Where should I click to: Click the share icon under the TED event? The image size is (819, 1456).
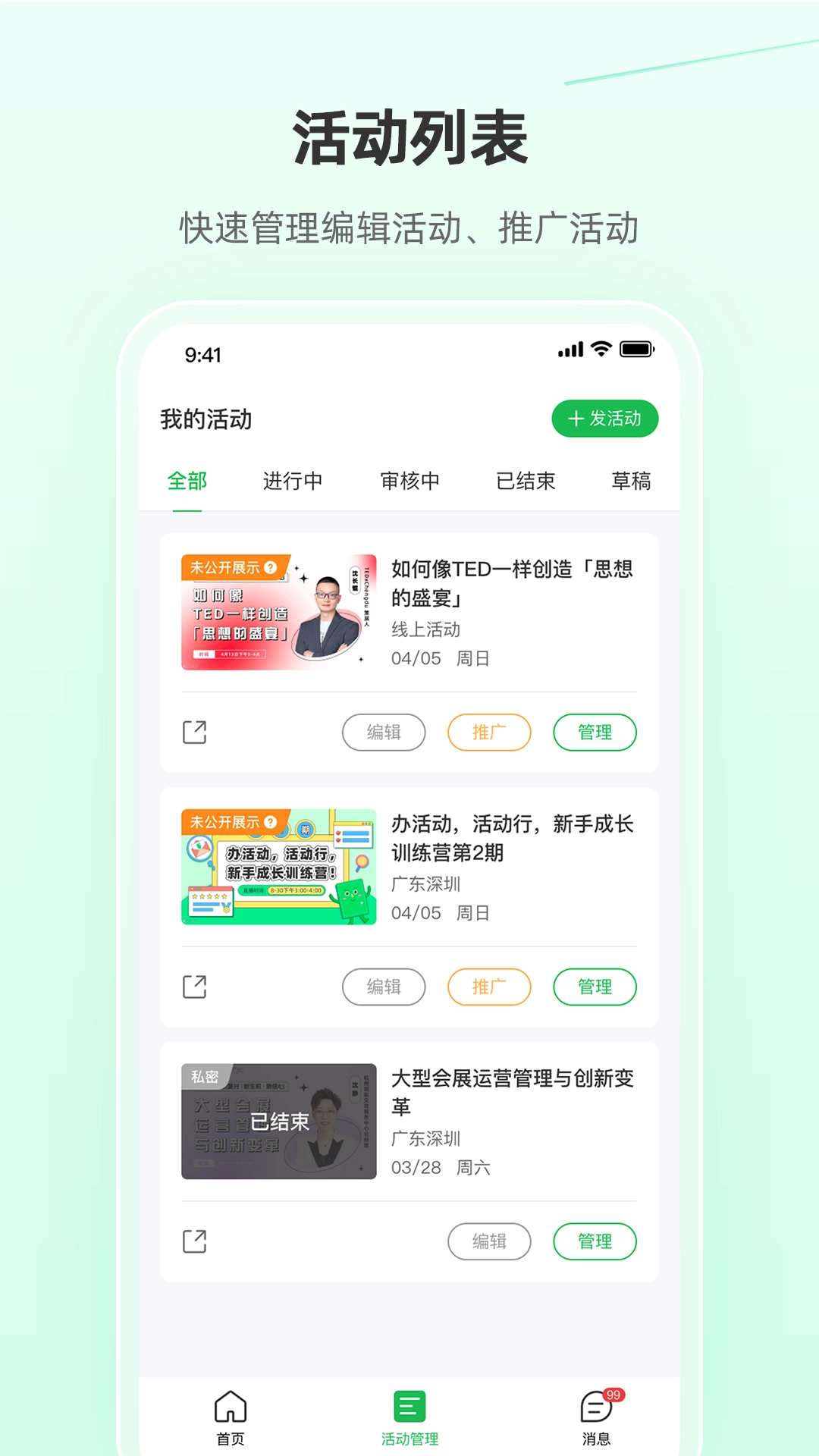(196, 731)
